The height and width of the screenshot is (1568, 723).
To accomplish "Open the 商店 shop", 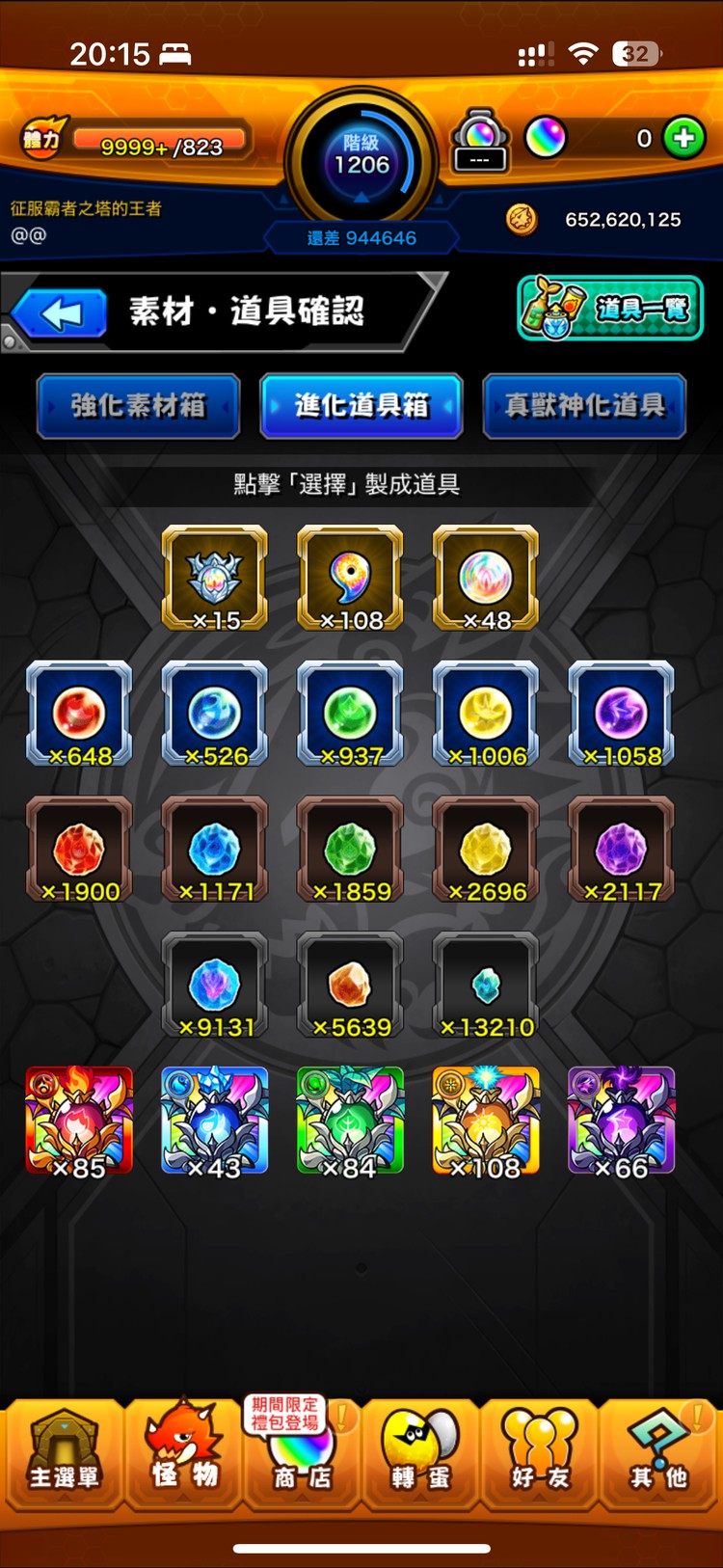I will point(302,1456).
